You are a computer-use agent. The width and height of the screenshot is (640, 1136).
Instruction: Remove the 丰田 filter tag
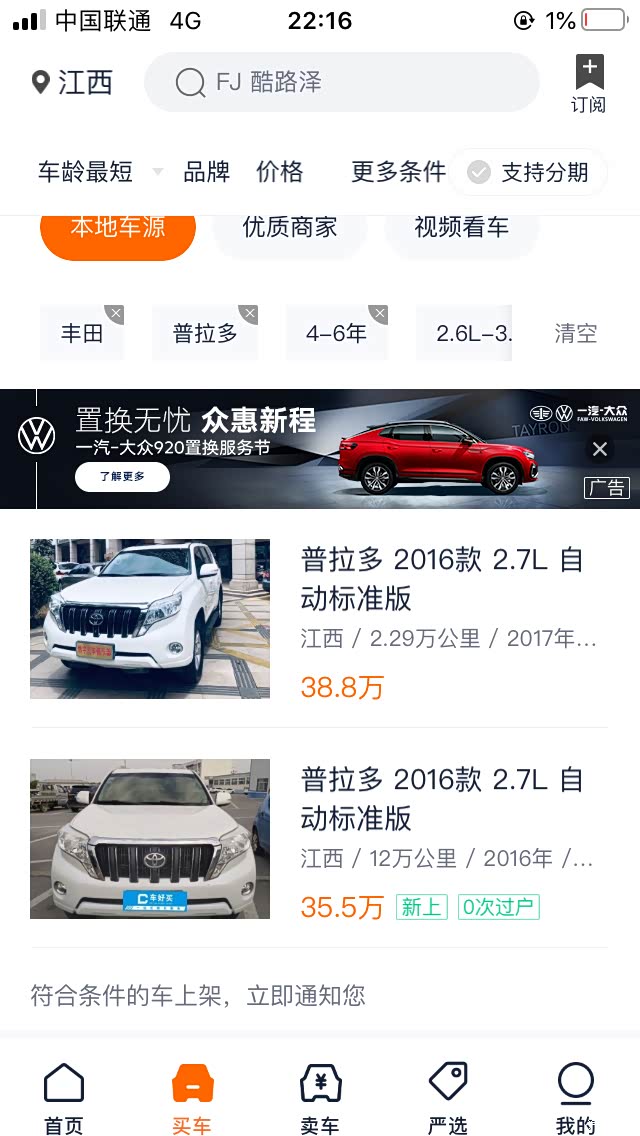click(x=116, y=314)
